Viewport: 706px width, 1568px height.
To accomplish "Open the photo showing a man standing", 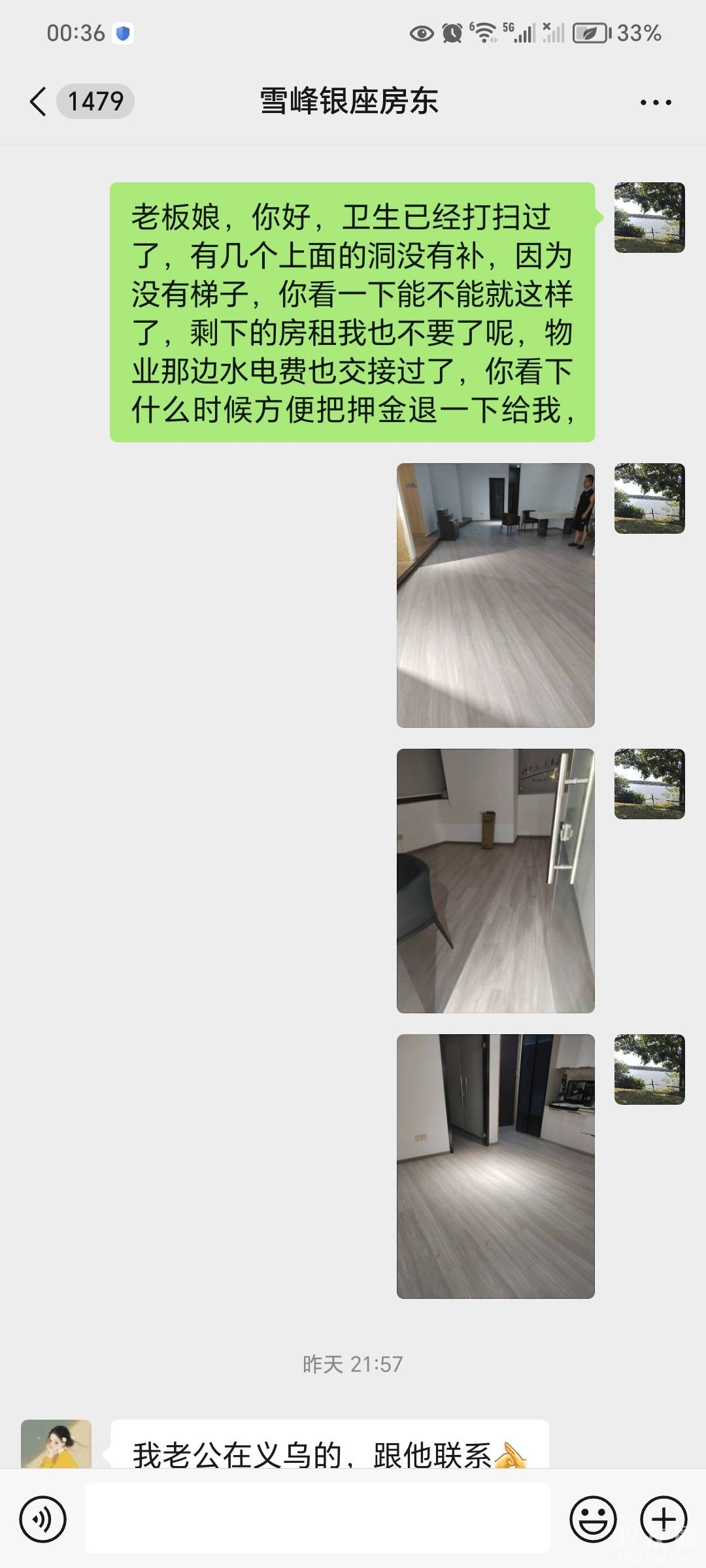I will coord(496,595).
